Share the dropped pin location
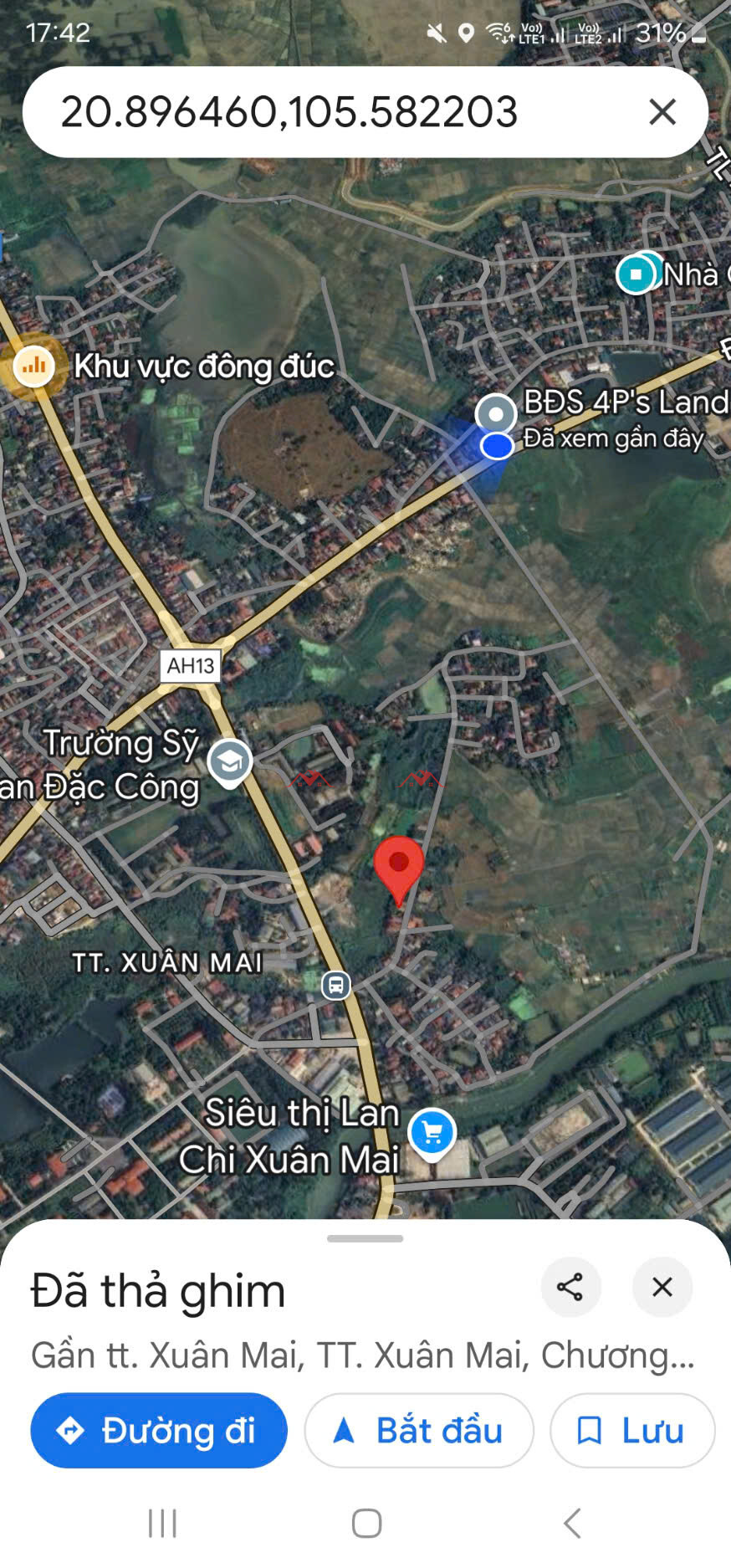Viewport: 731px width, 1568px height. pos(570,1286)
